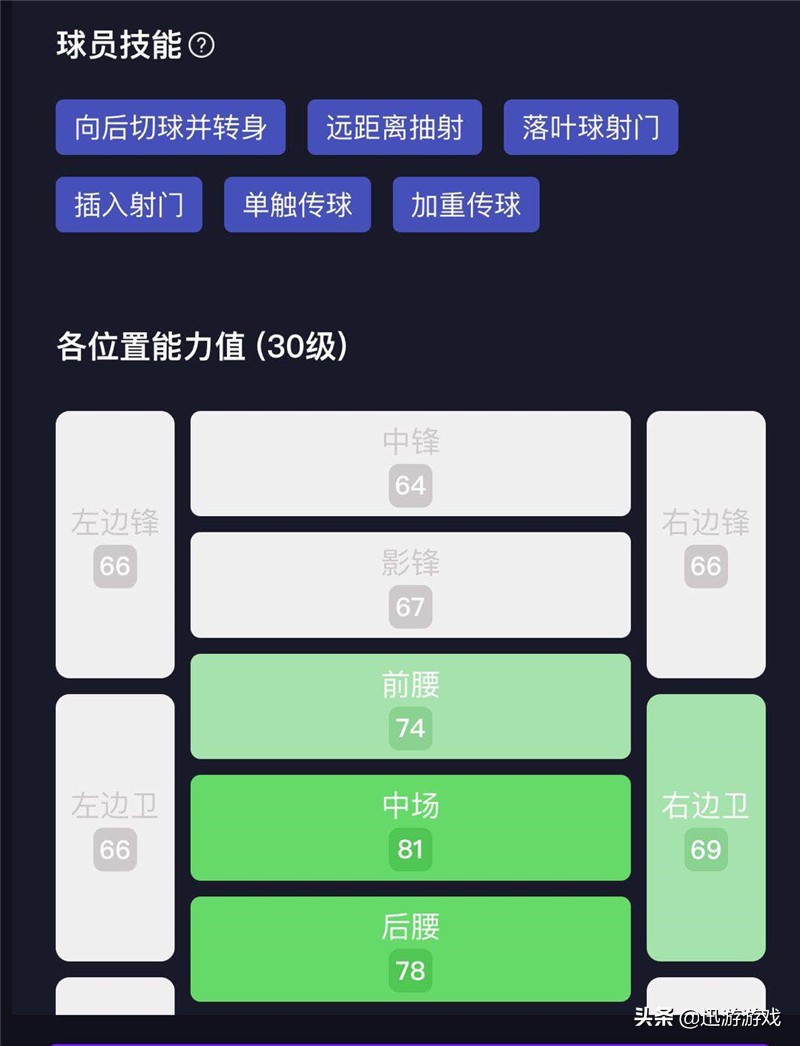Screen dimensions: 800x1046
Task: Tap the 向后切球并转身 skill chip
Action: (170, 128)
